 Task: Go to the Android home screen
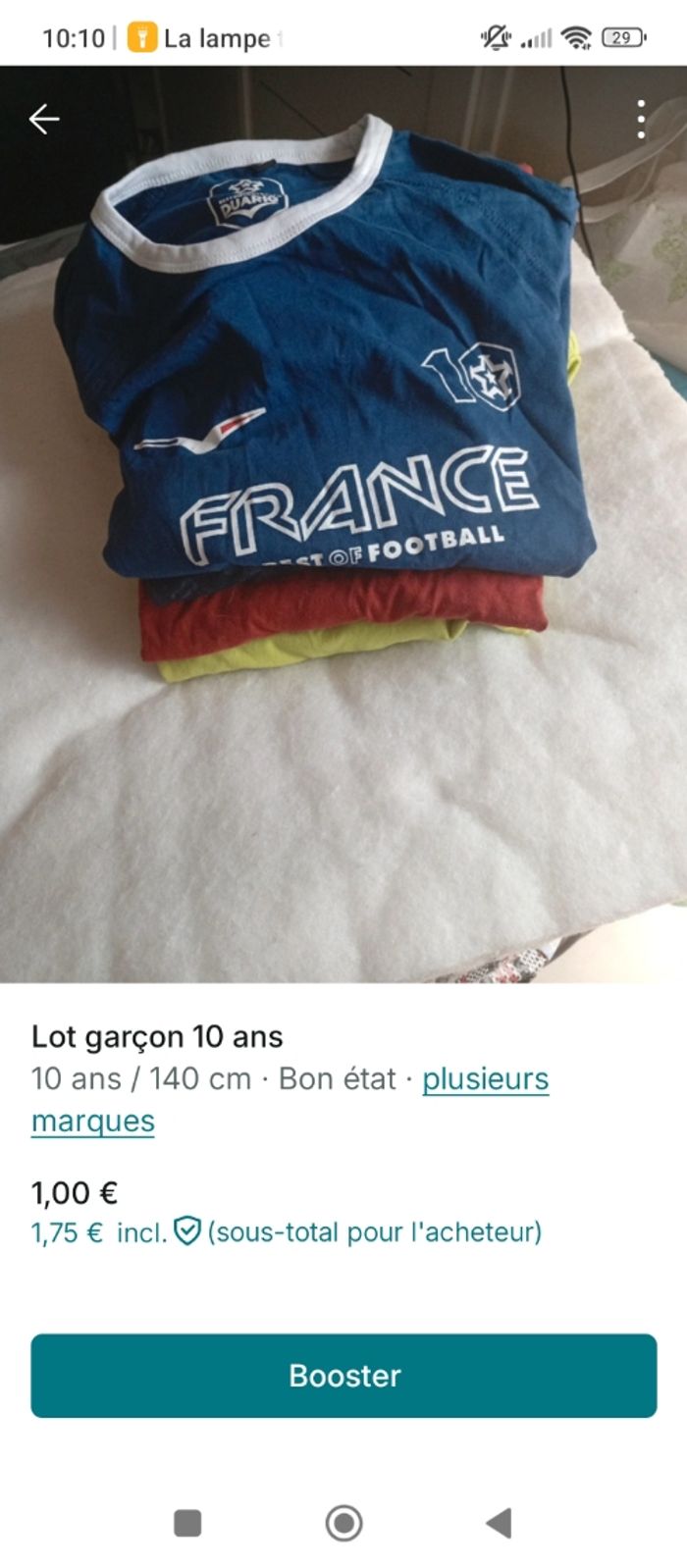pos(343,1523)
